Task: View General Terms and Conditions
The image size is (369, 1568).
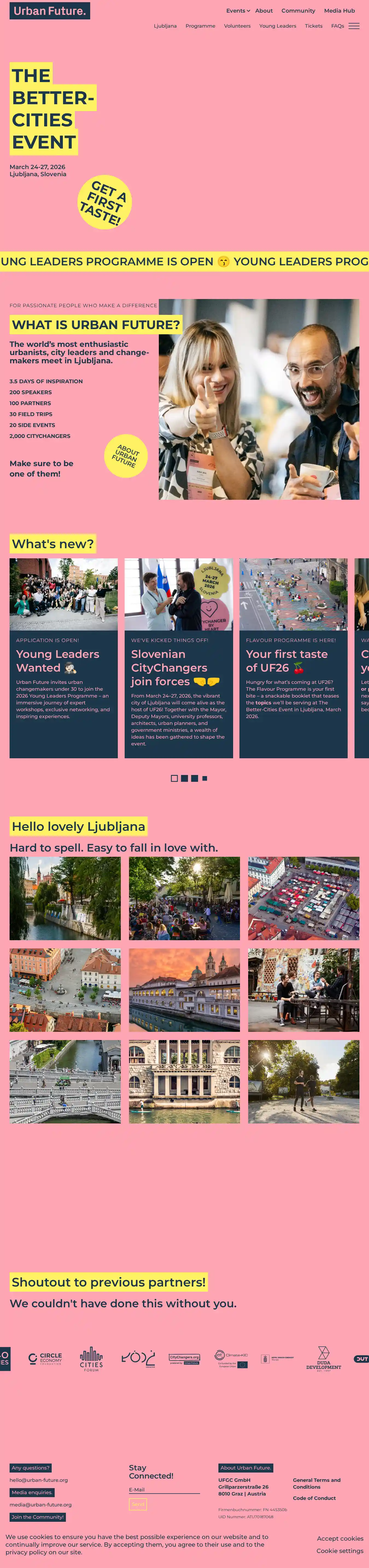Action: 317,1483
